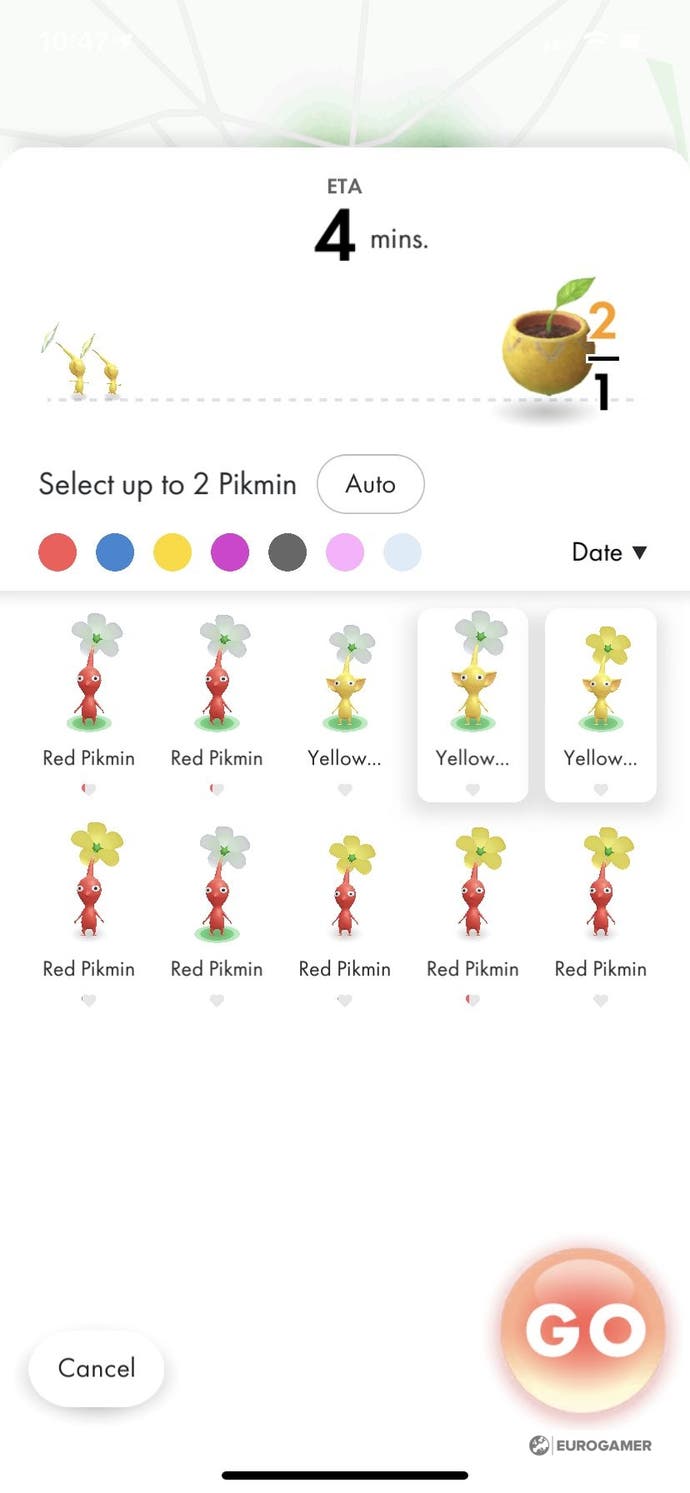This screenshot has height=1493, width=690.
Task: Filter by yellow Pikmin color
Action: tap(172, 552)
